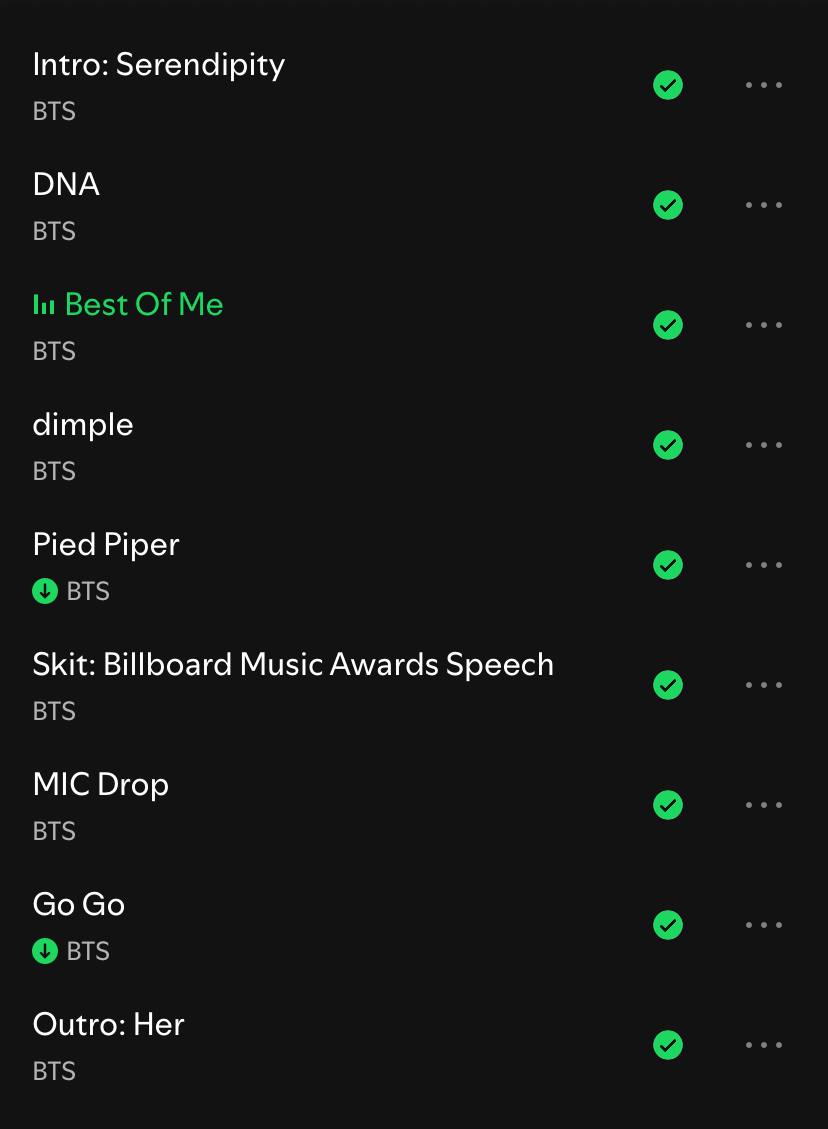Open the three-dot menu for MIC Drop
This screenshot has height=1129, width=828.
[x=764, y=805]
